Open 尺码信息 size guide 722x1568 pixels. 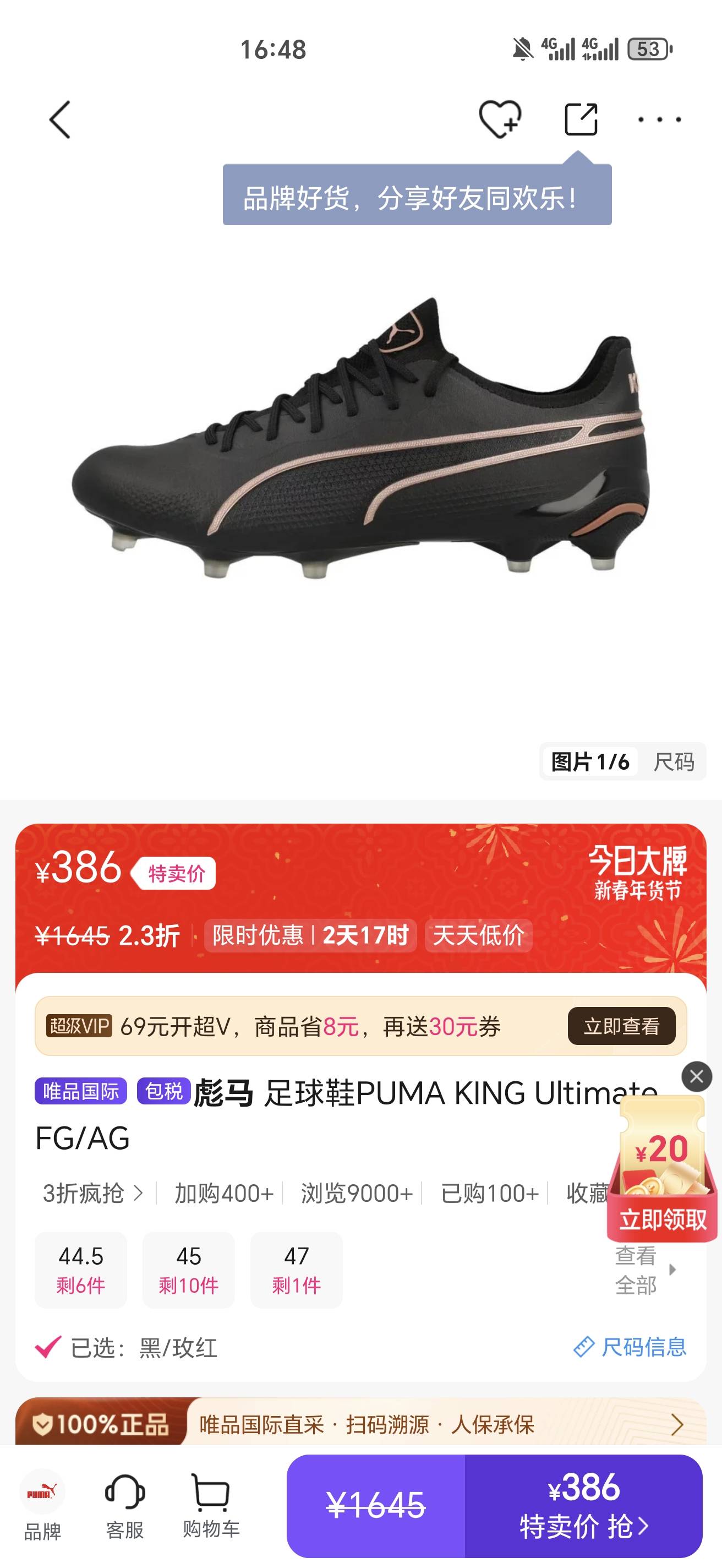tap(630, 1347)
